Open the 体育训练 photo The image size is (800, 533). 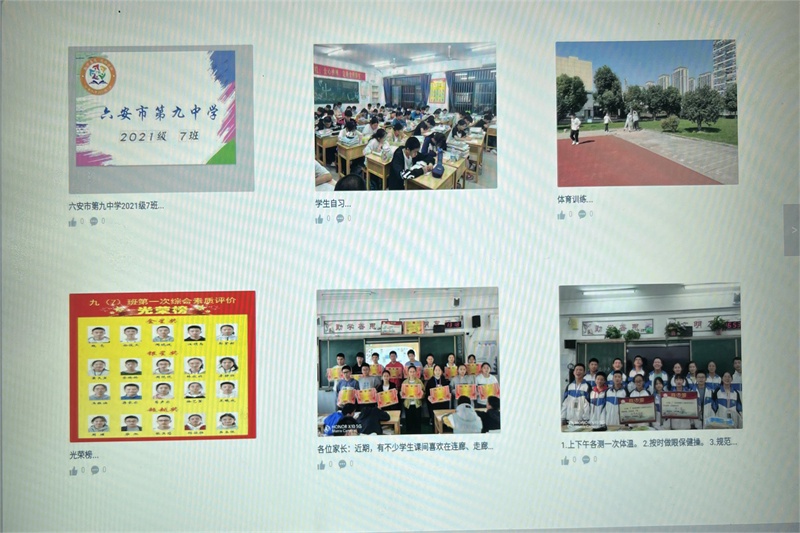tap(646, 112)
